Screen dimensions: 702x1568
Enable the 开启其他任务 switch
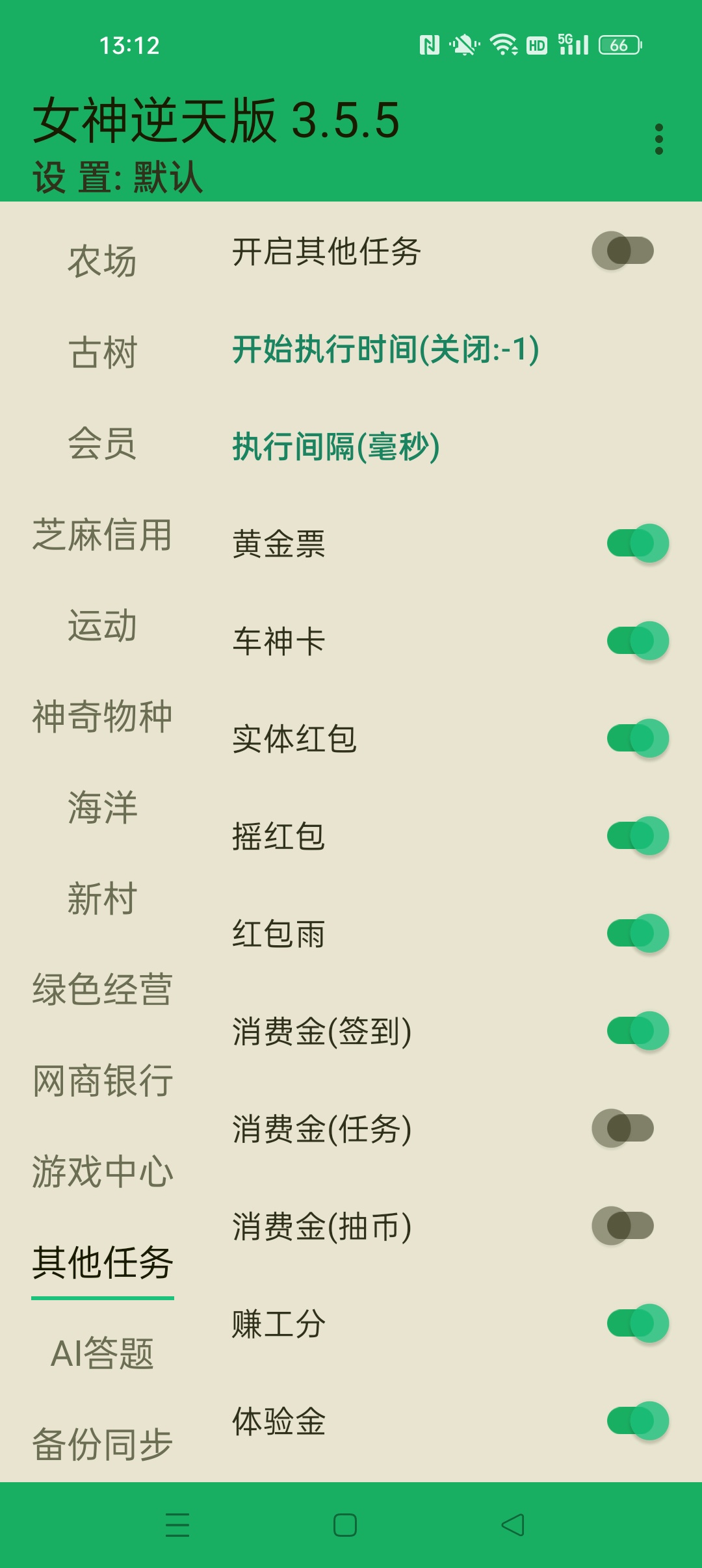(623, 250)
